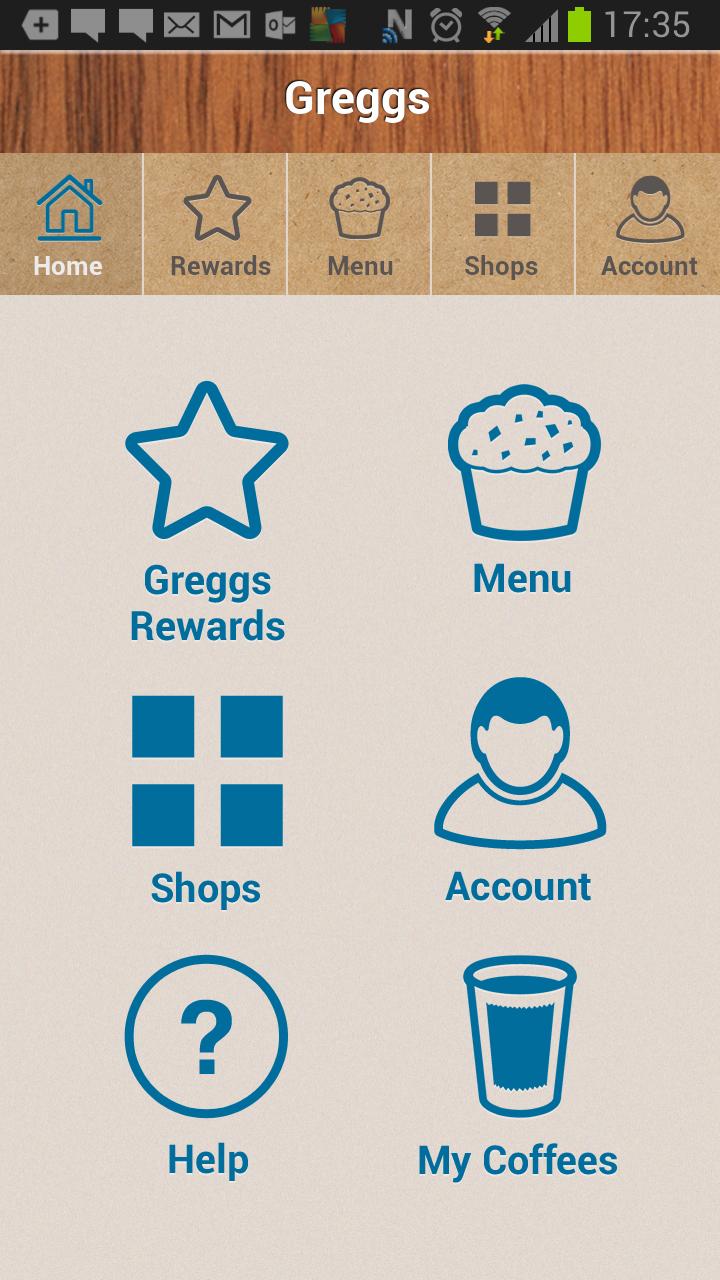The height and width of the screenshot is (1280, 720).
Task: Tap the Help question mark icon
Action: click(x=206, y=1038)
